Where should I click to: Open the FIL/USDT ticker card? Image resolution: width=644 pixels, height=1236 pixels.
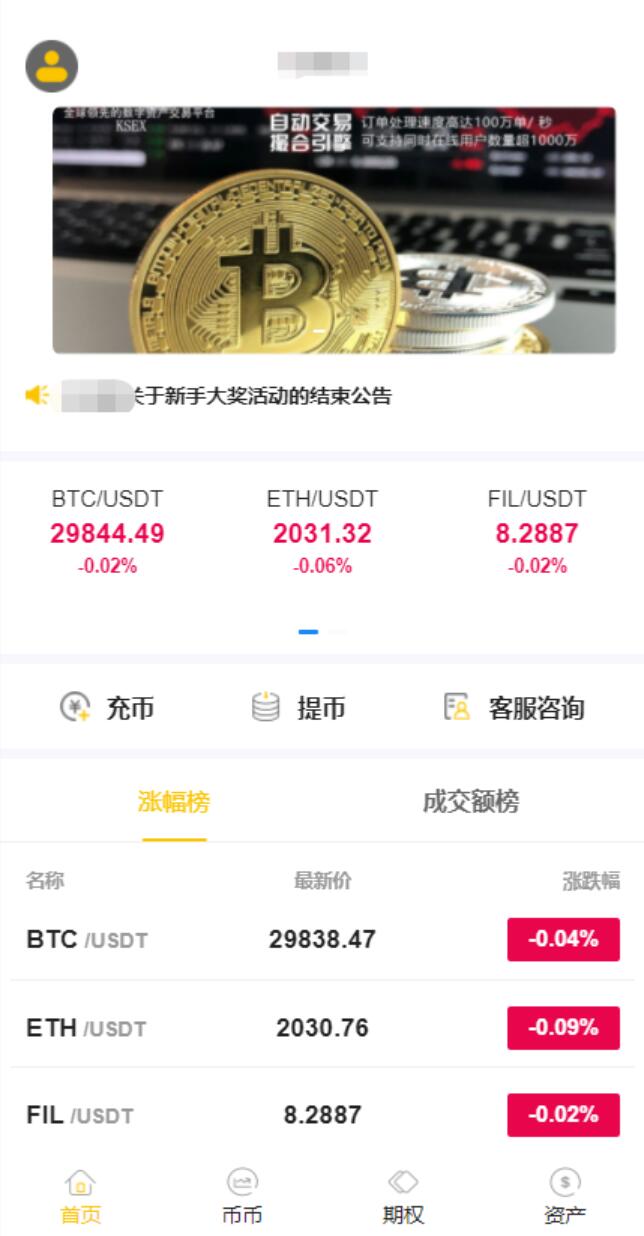[537, 532]
